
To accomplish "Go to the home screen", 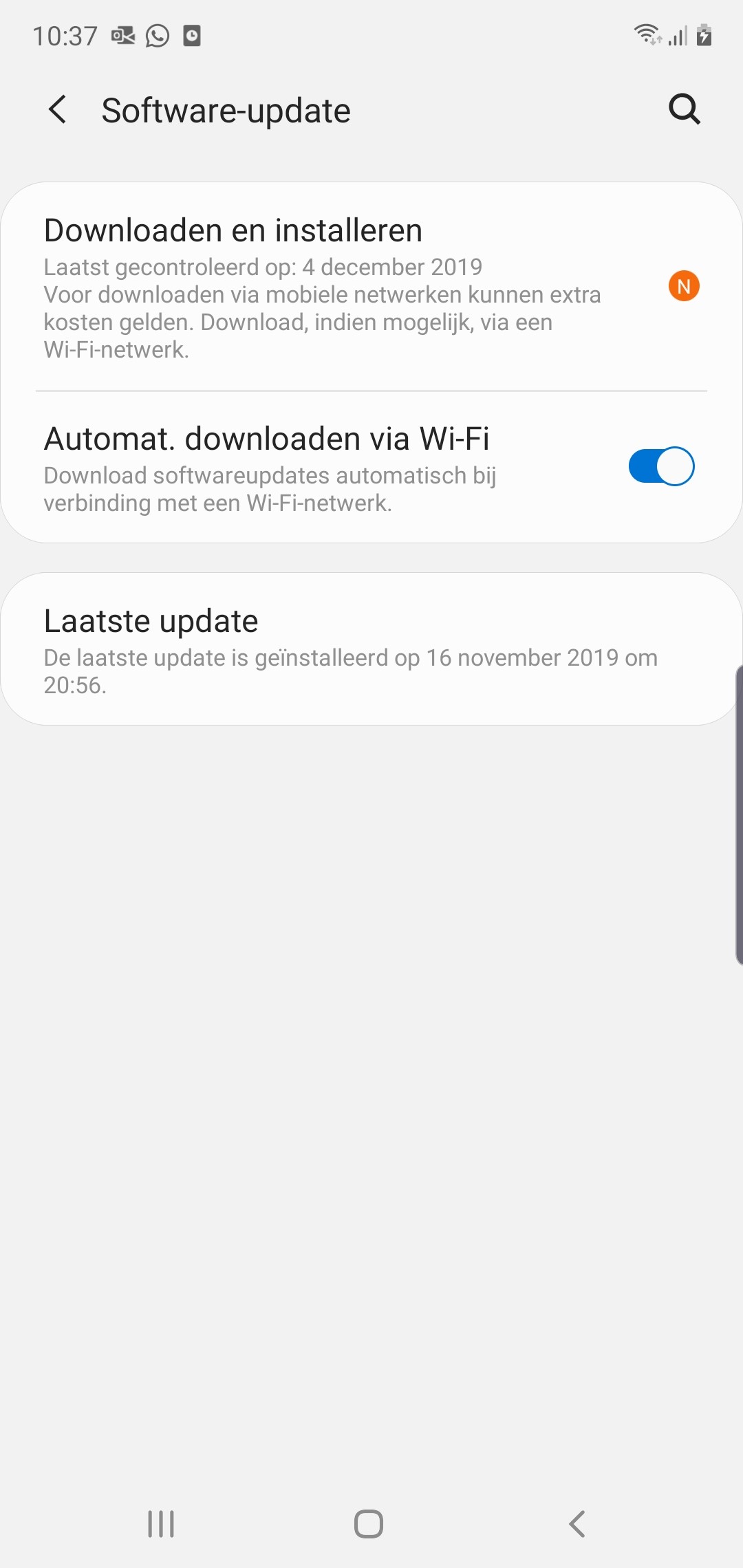I will click(x=369, y=1524).
